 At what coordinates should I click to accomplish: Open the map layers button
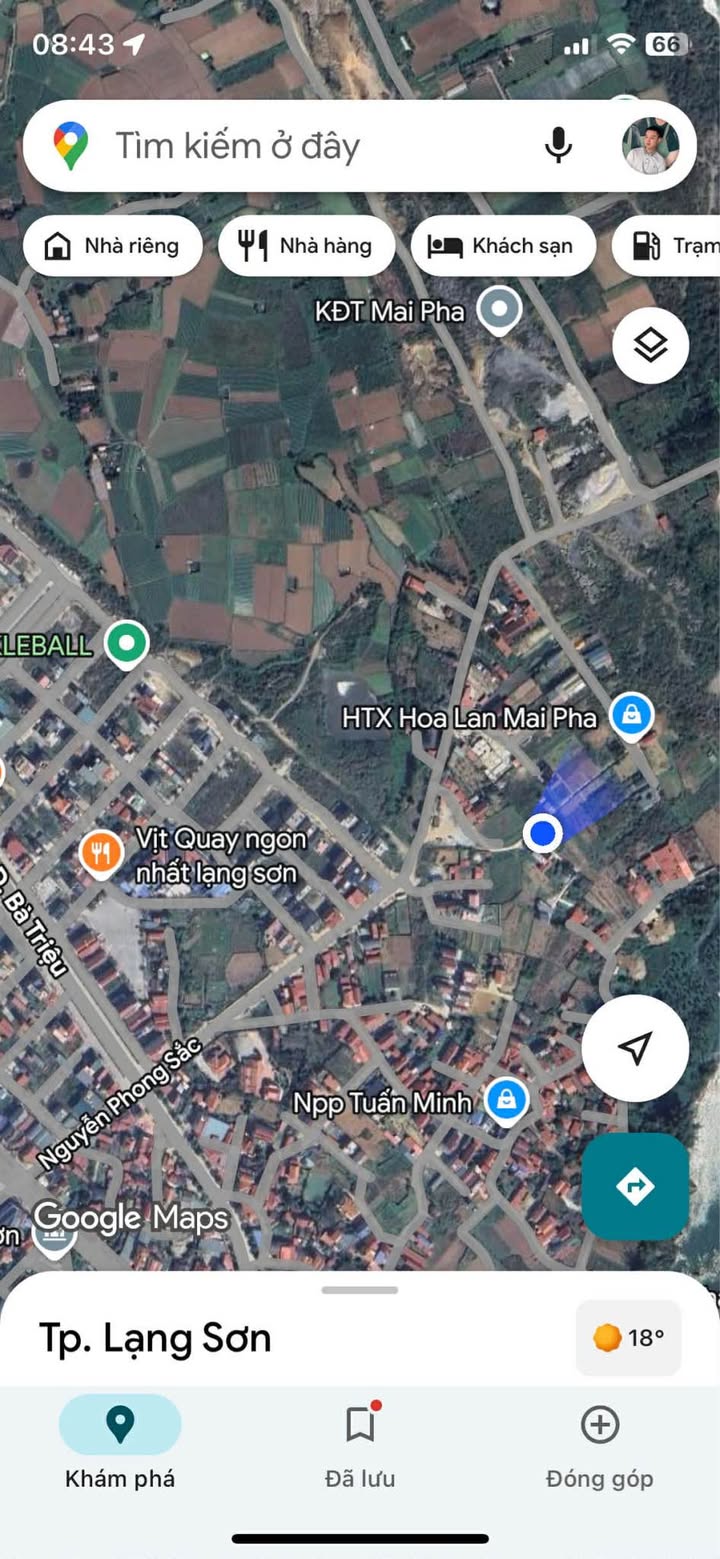click(x=650, y=346)
